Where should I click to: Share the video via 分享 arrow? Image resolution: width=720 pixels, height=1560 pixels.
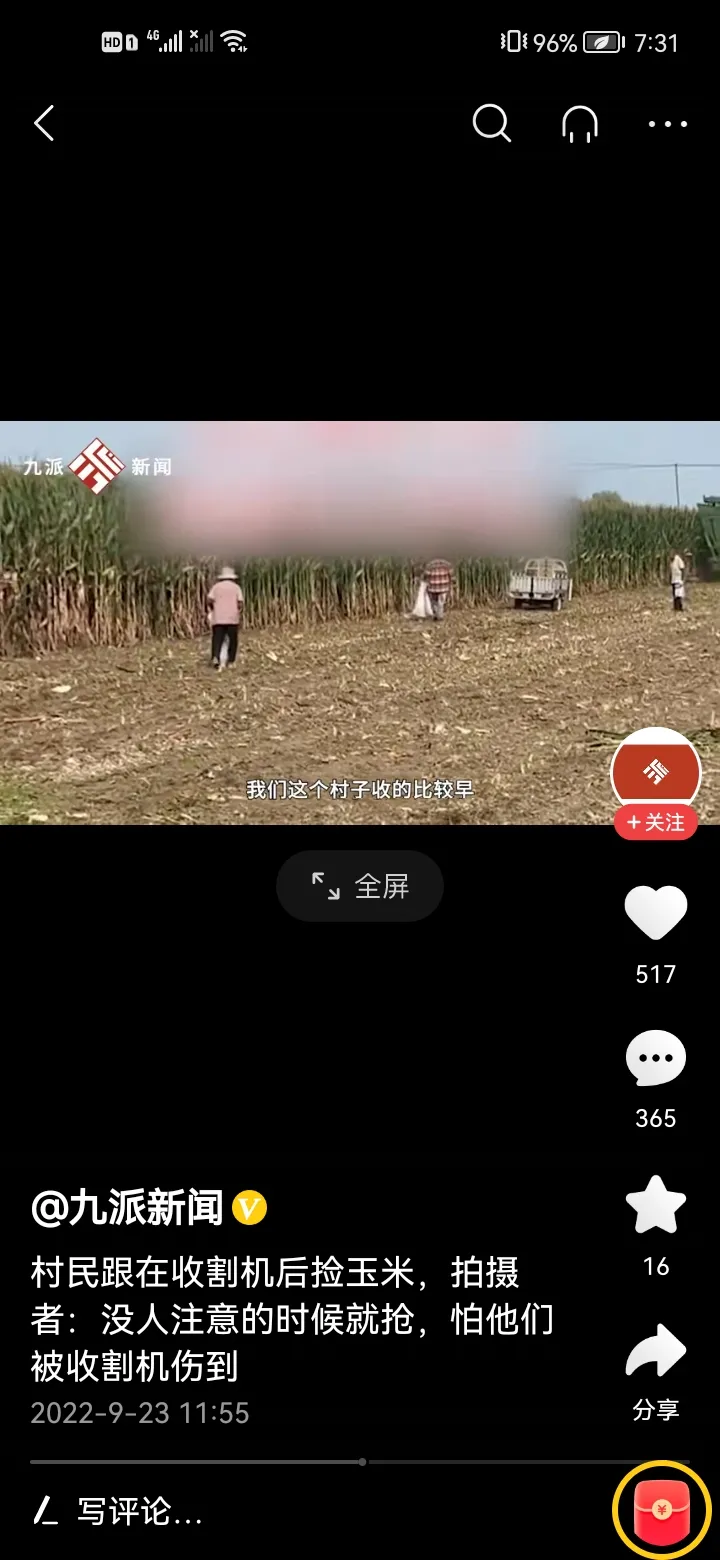656,1352
